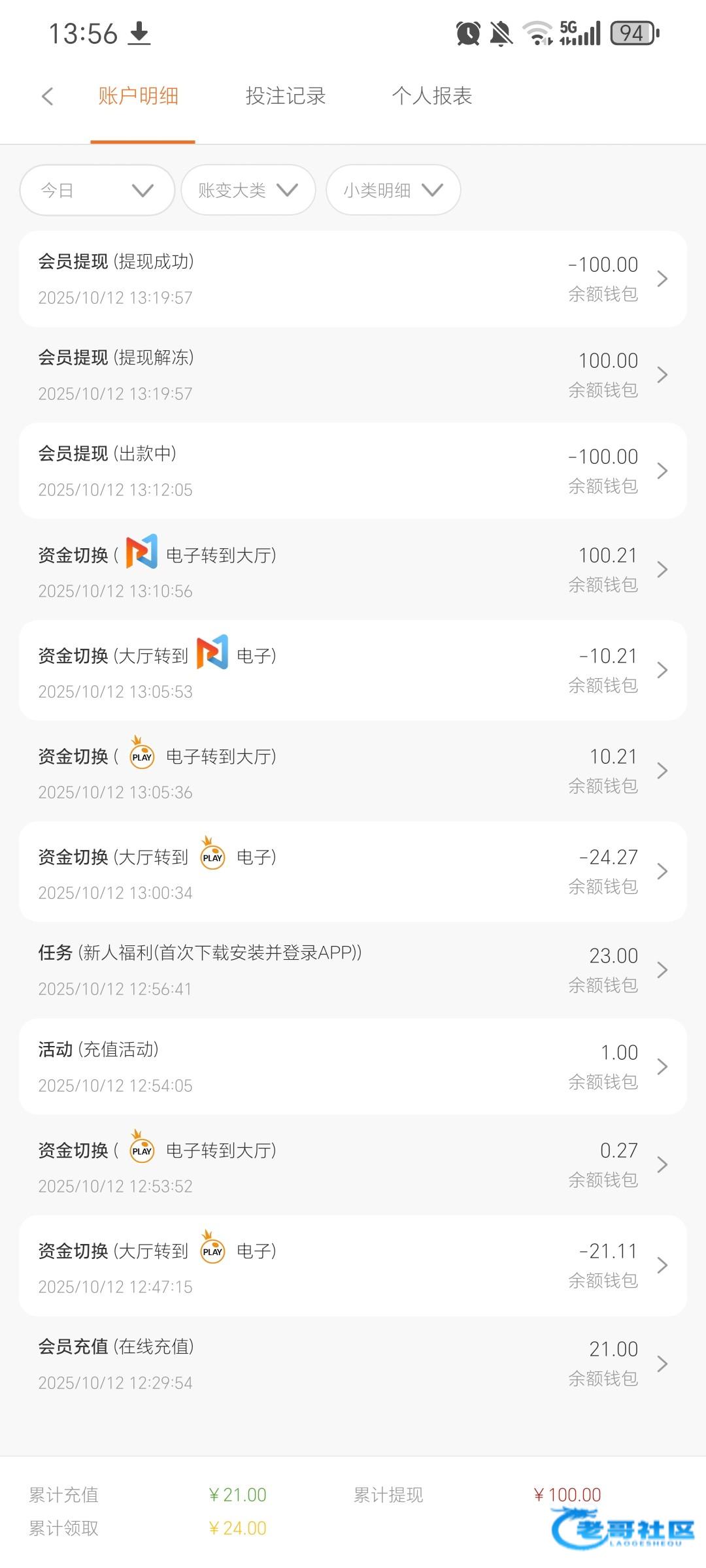
Task: View the 10.21 电子转到大厅 transfer record
Action: [x=353, y=771]
